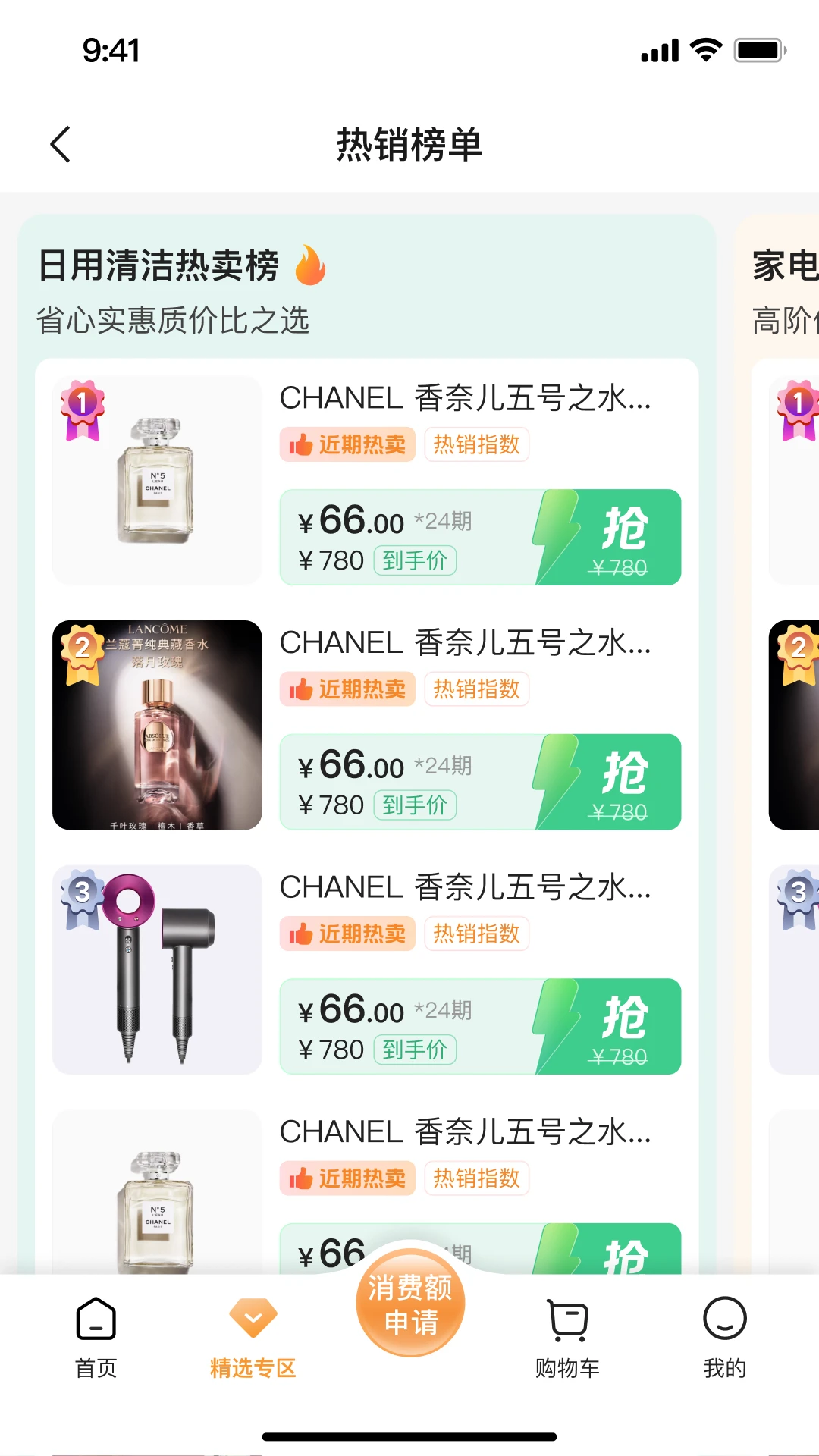Go back from the 热销榜单 page
Image resolution: width=819 pixels, height=1456 pixels.
point(61,144)
